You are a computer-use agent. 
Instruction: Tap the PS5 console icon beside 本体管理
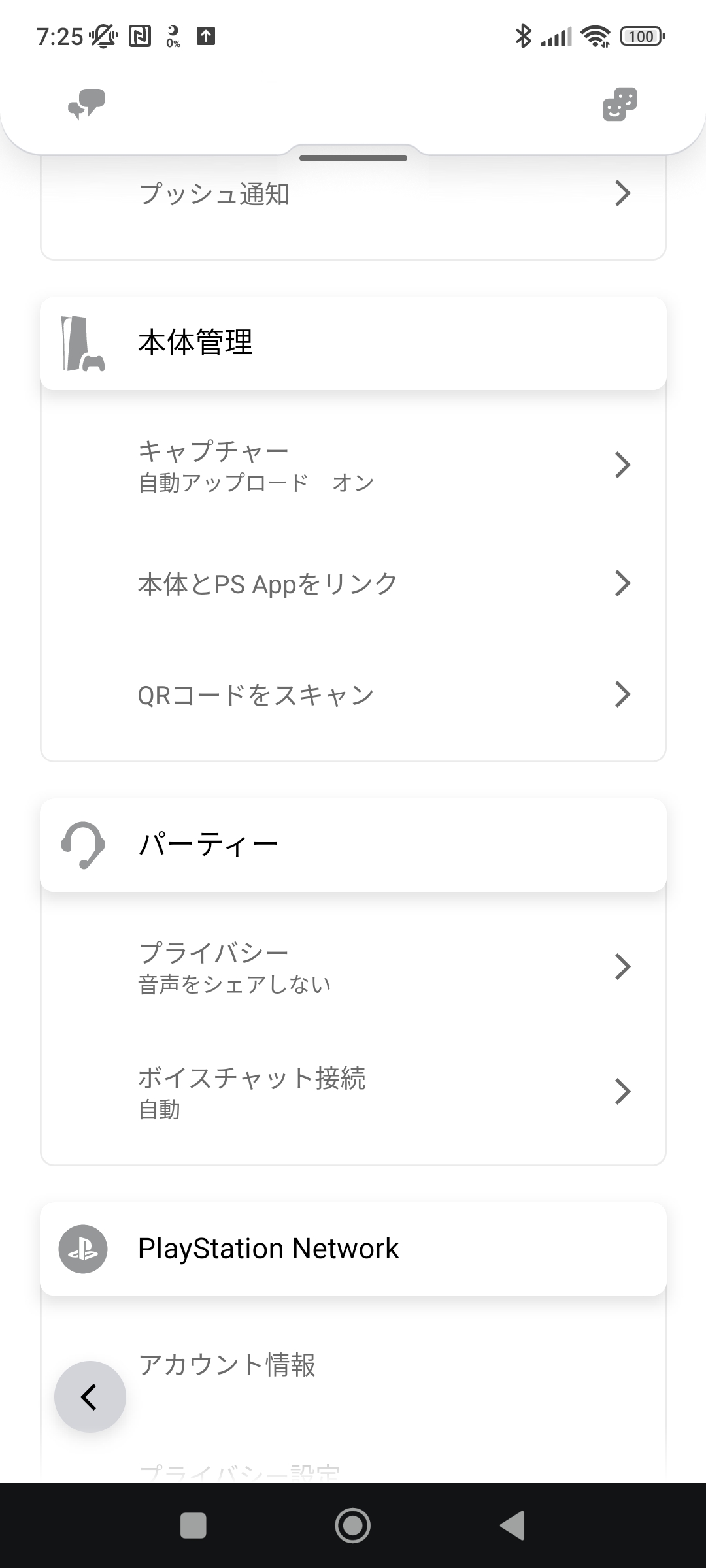click(83, 342)
